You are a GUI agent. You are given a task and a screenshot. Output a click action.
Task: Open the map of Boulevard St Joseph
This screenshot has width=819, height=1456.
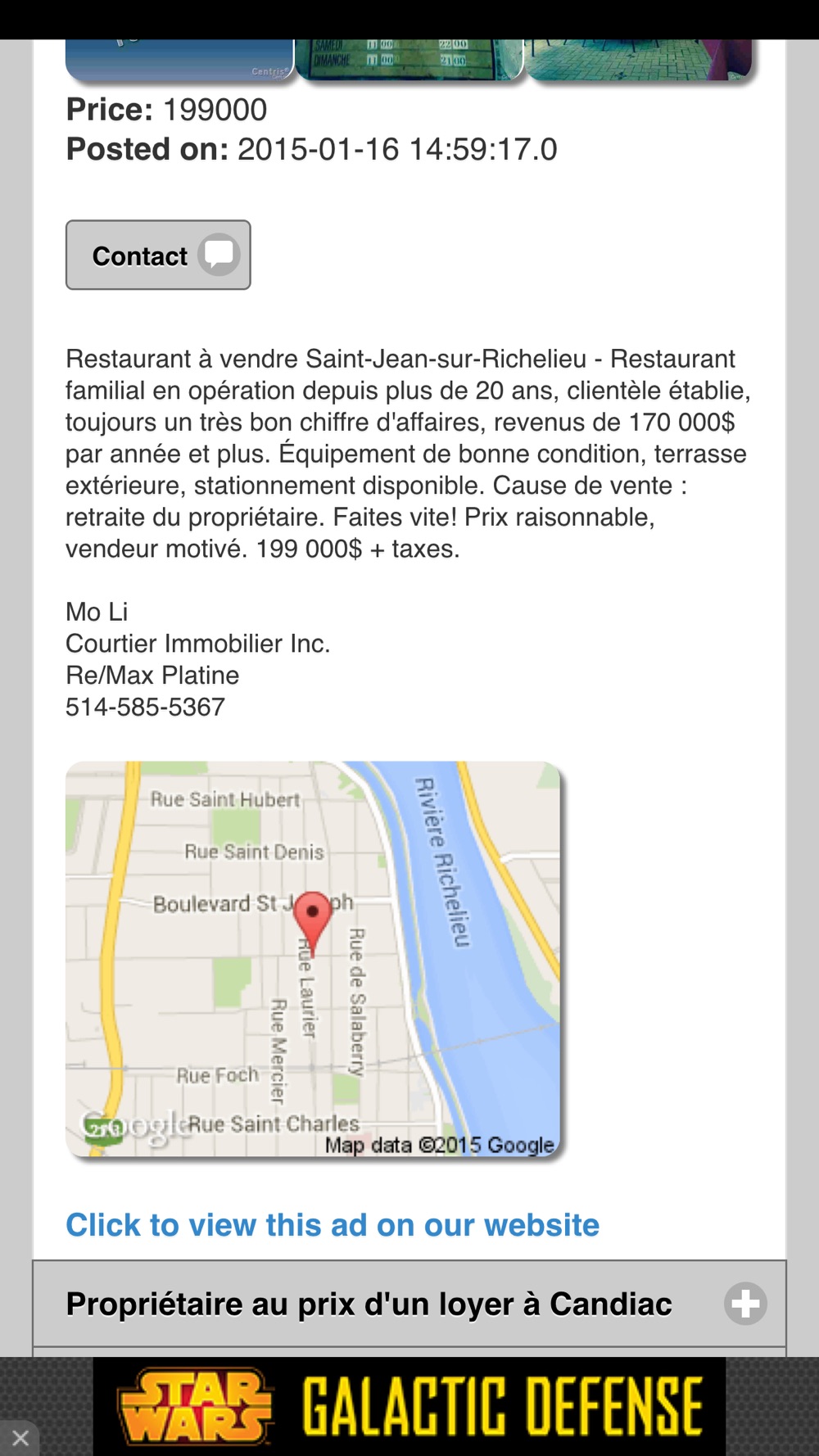pyautogui.click(x=313, y=959)
